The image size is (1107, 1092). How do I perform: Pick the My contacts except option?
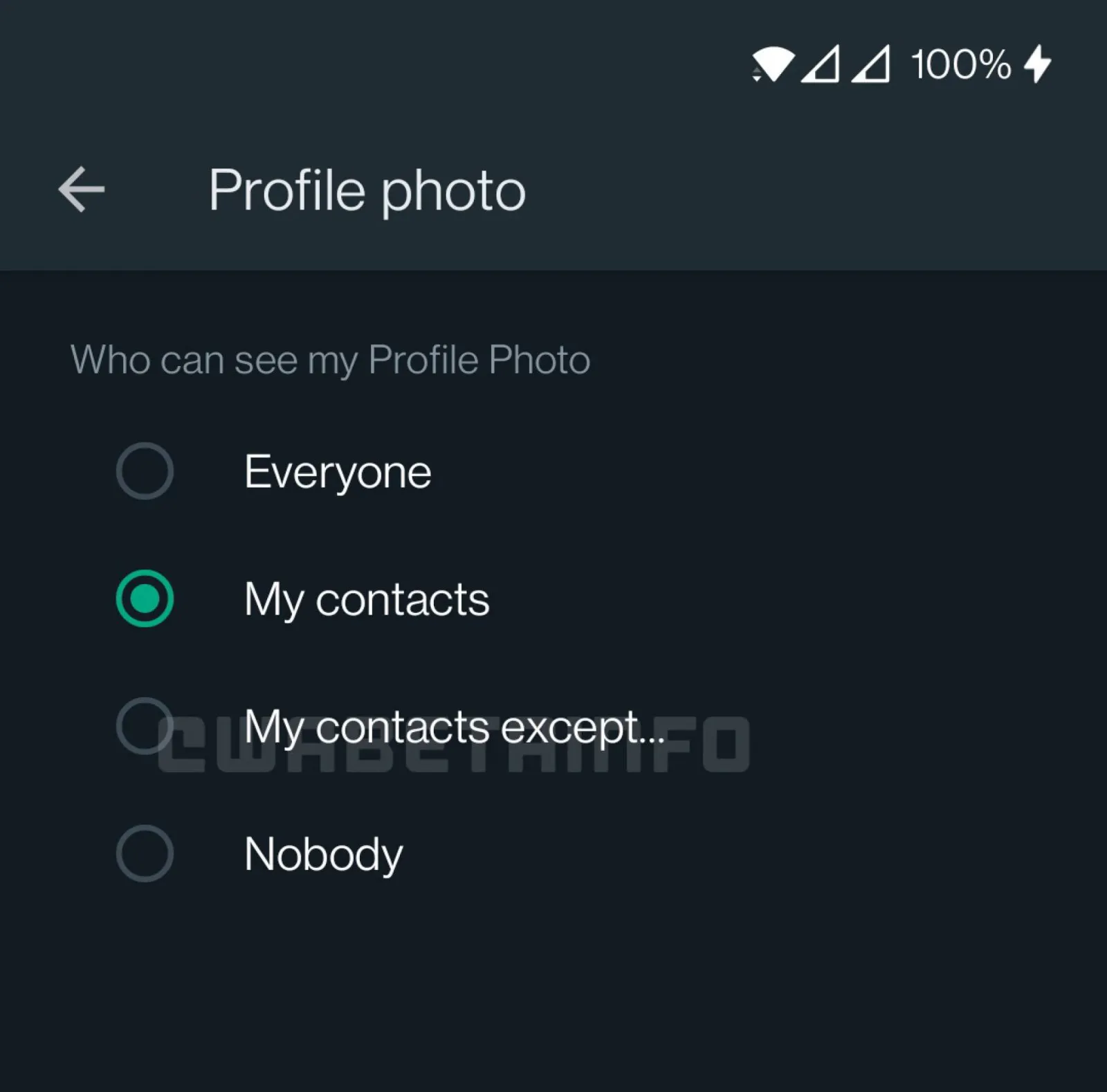(x=145, y=726)
